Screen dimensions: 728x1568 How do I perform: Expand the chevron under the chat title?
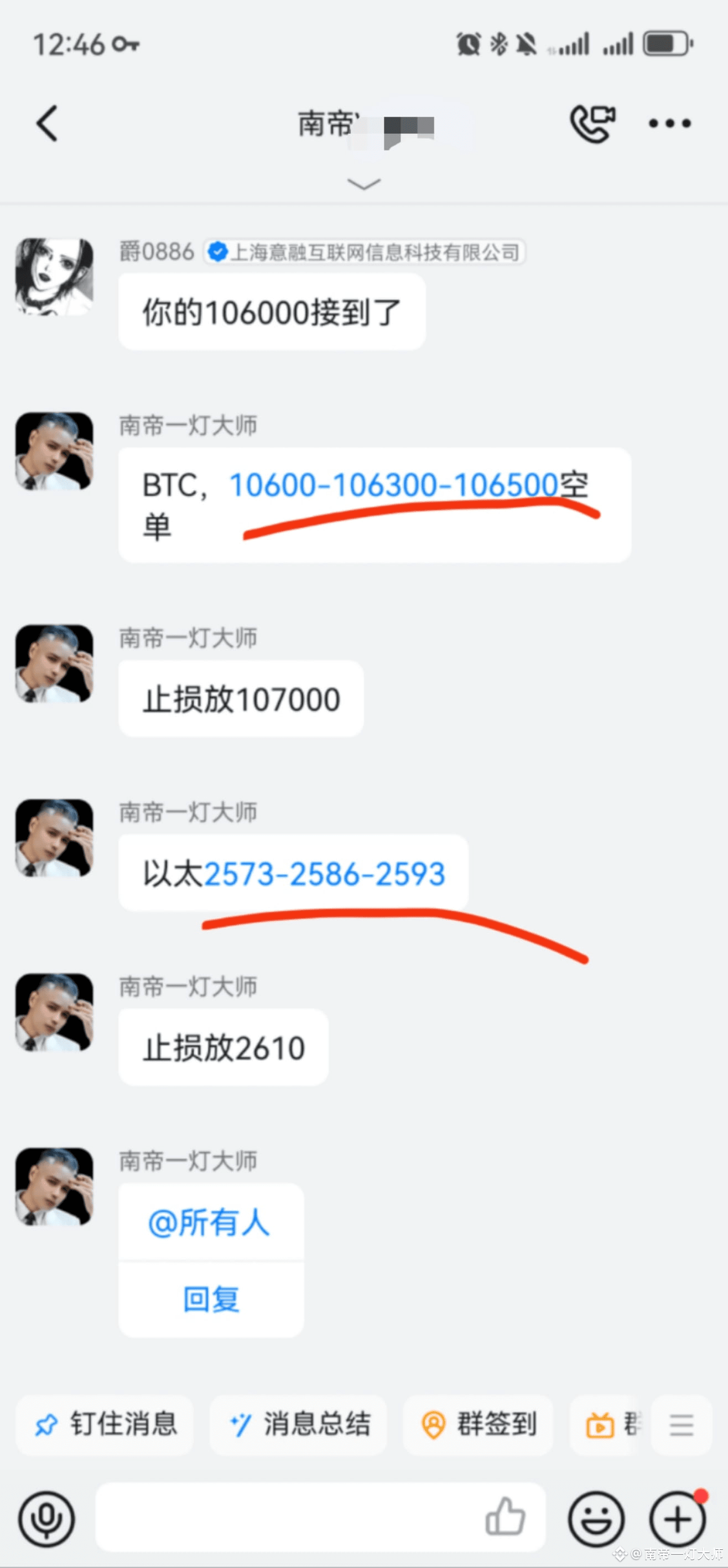coord(363,183)
